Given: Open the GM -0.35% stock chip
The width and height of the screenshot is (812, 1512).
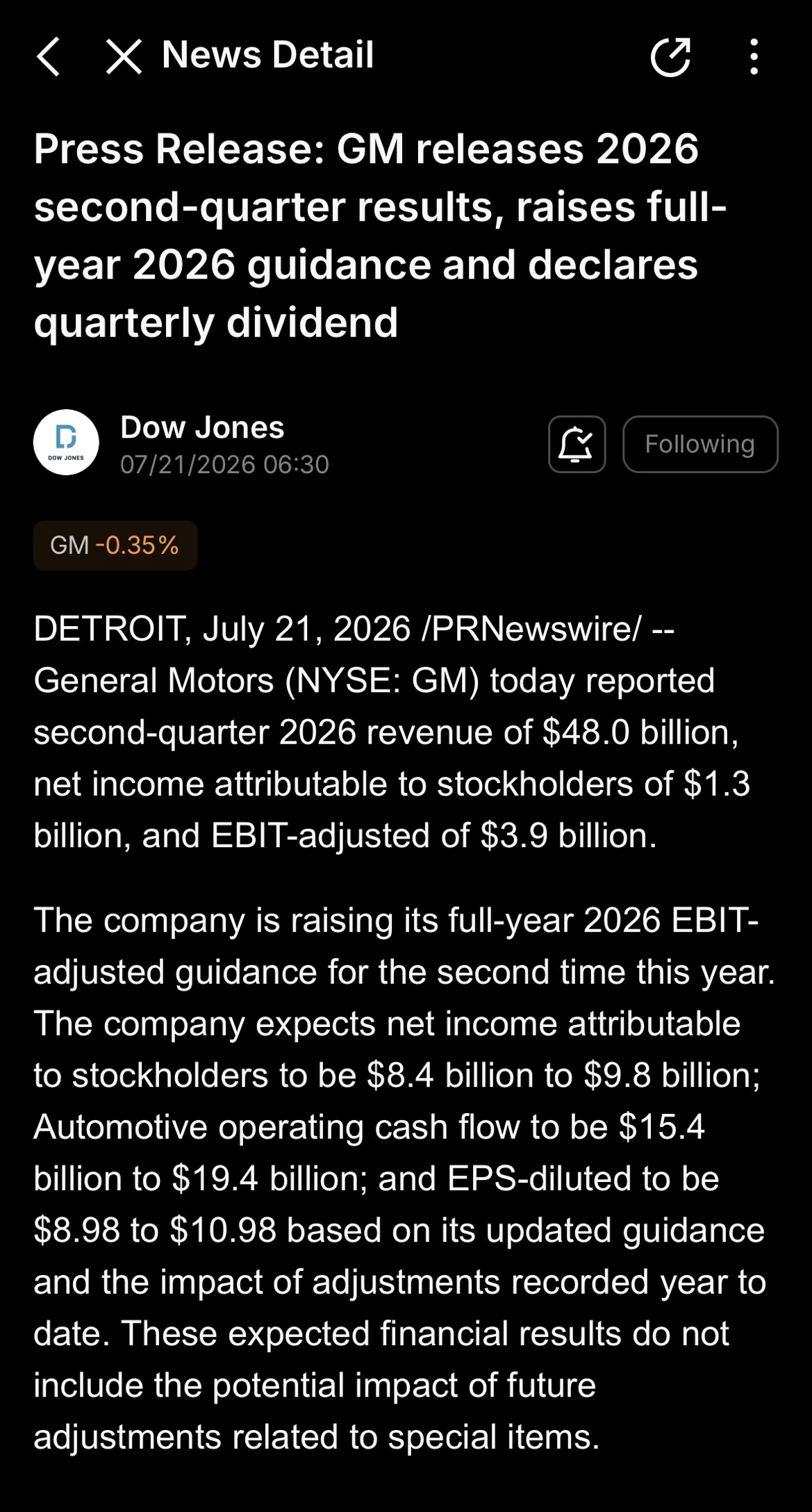Looking at the screenshot, I should (115, 545).
